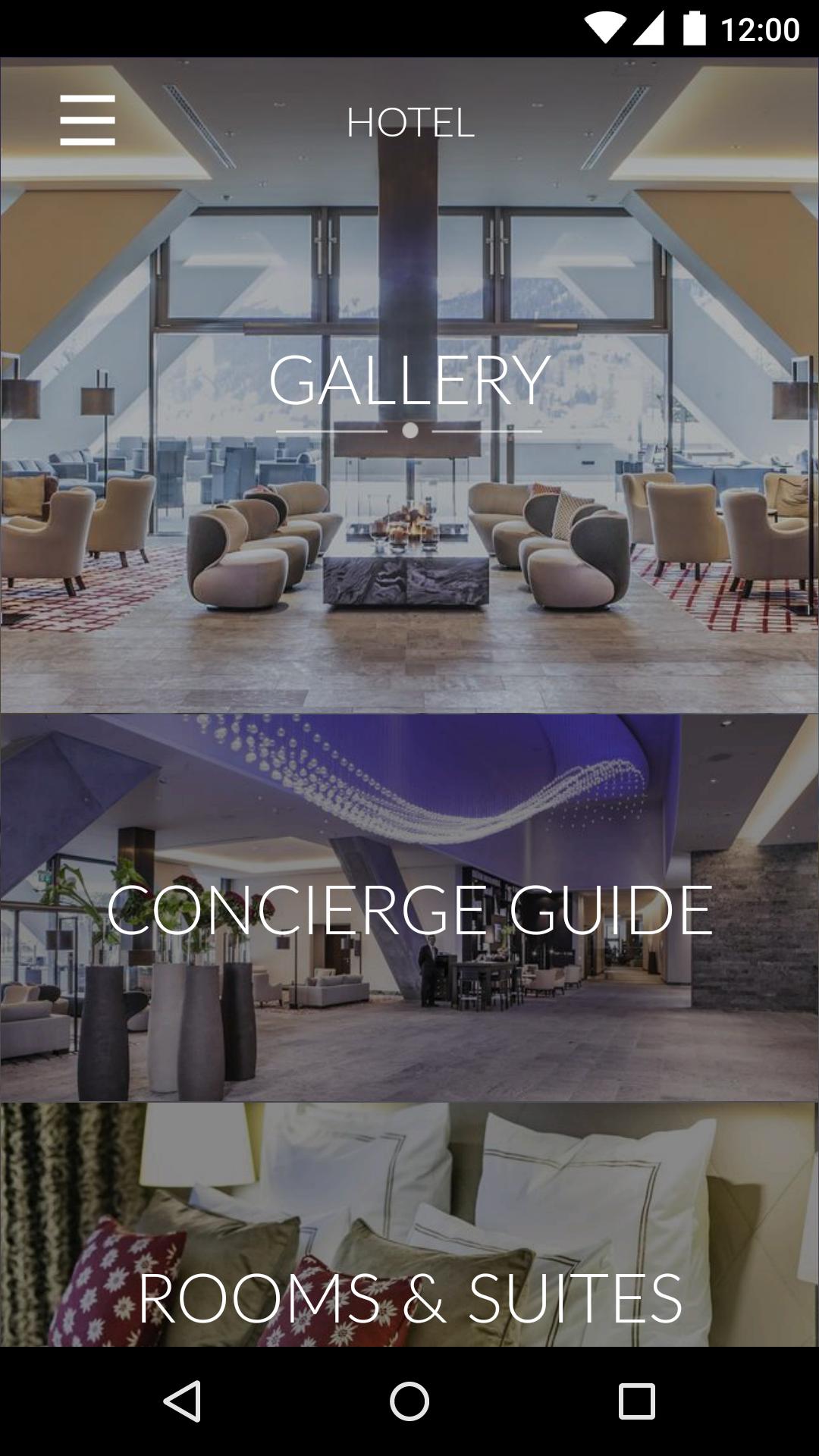The image size is (819, 1456).
Task: Return to the device home screen
Action: 409,1401
